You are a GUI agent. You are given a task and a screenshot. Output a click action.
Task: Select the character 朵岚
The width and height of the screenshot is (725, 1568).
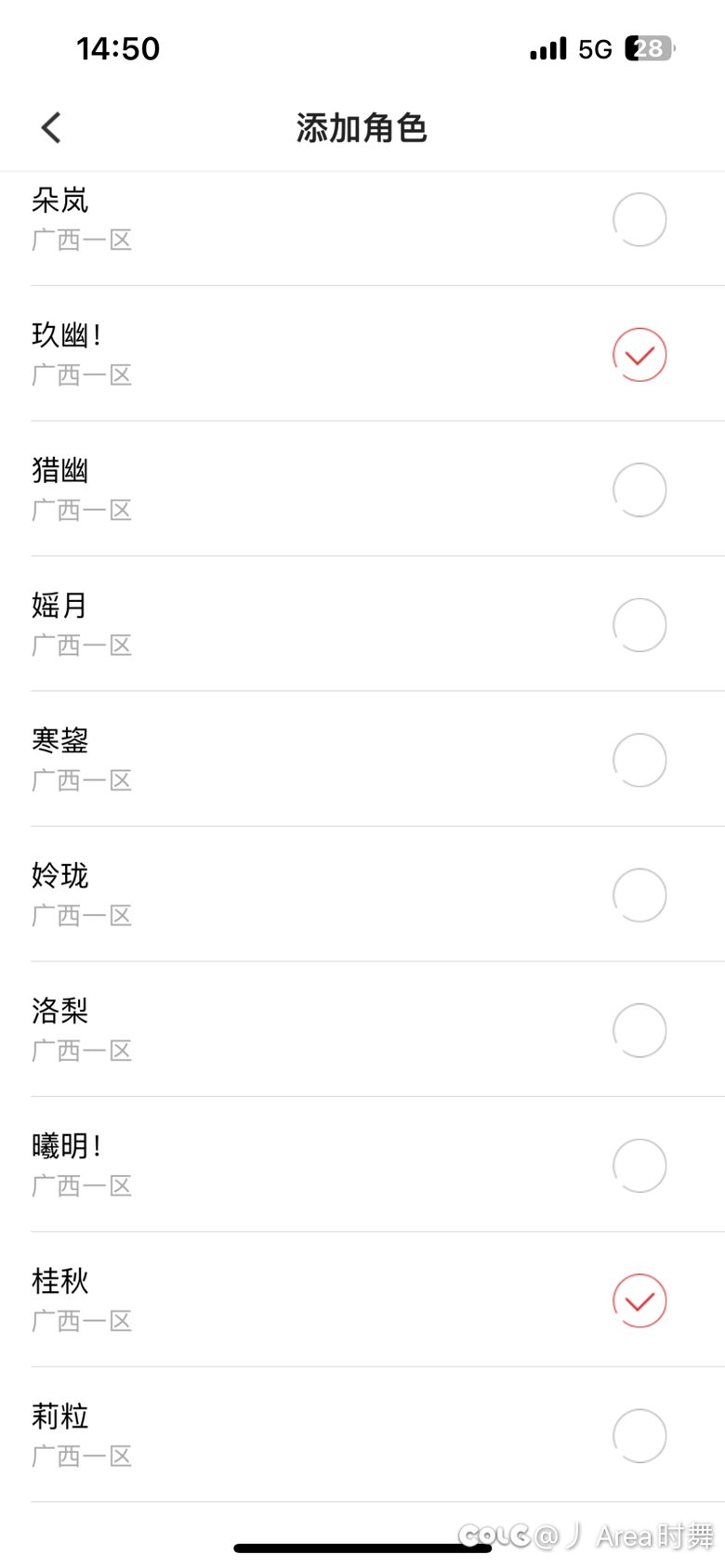click(639, 220)
